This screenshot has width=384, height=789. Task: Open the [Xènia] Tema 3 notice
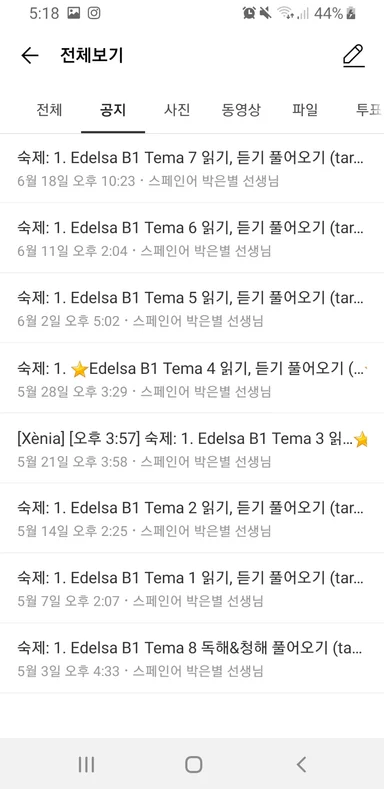click(192, 448)
